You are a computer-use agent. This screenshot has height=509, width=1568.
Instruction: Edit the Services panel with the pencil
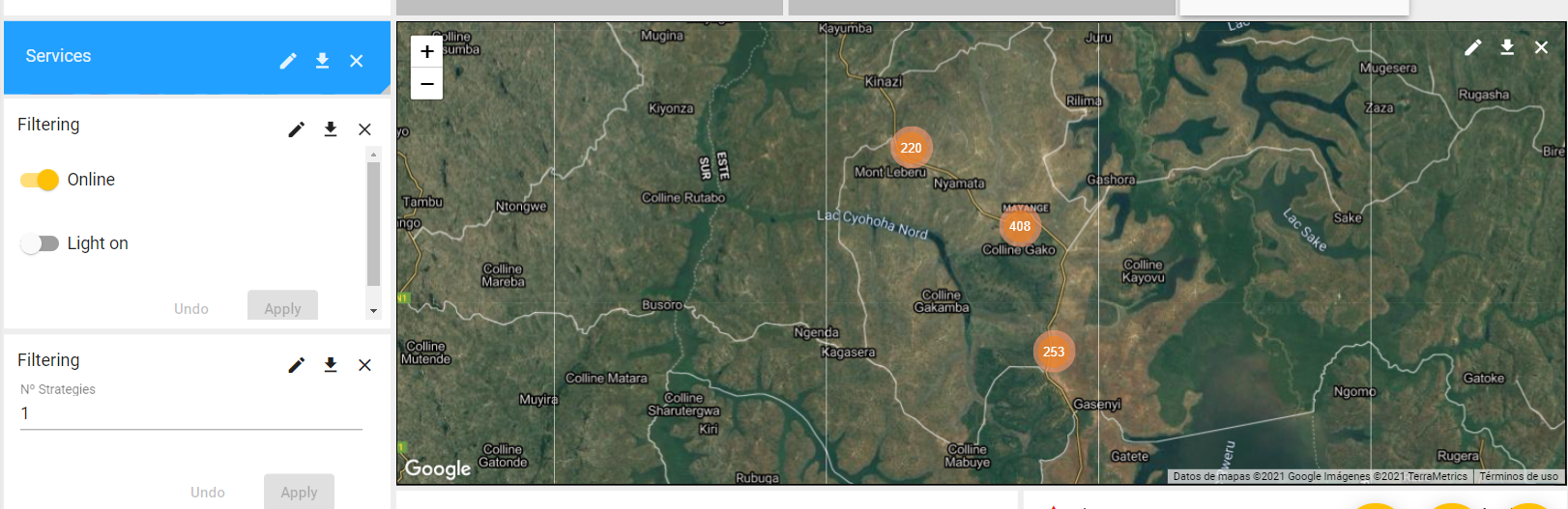[288, 61]
